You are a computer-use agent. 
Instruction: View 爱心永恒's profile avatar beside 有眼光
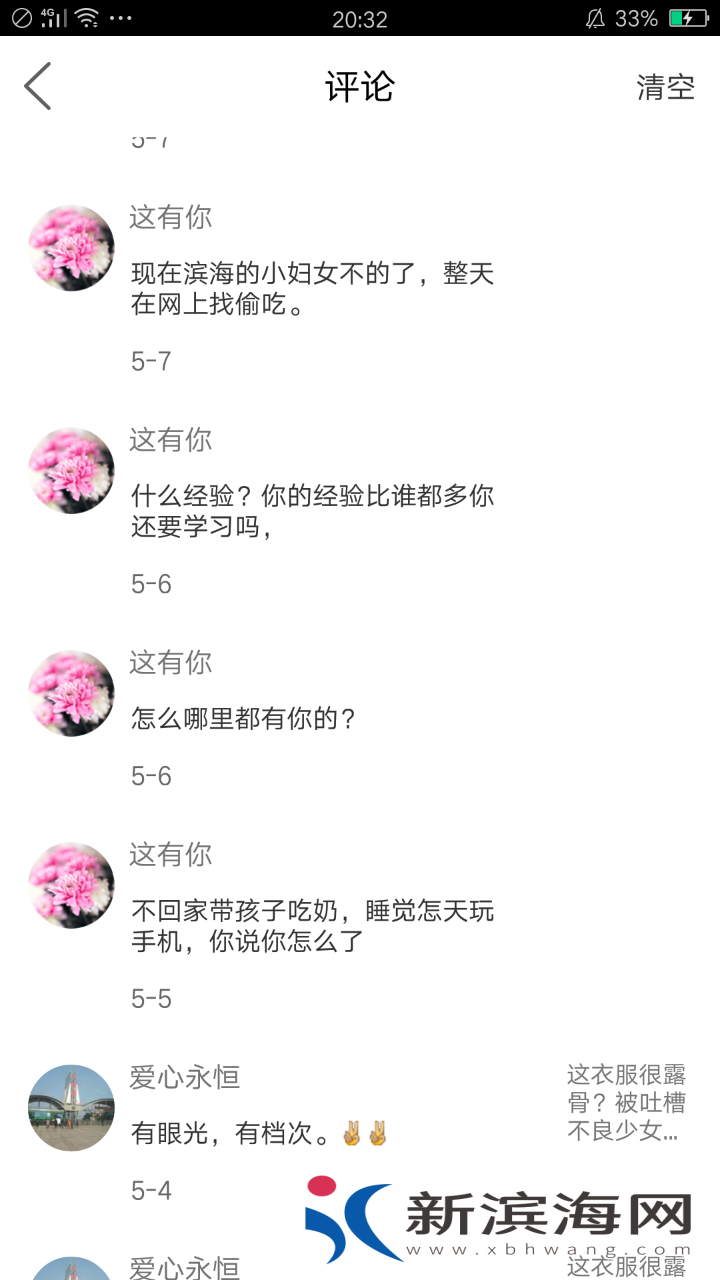(x=71, y=1107)
